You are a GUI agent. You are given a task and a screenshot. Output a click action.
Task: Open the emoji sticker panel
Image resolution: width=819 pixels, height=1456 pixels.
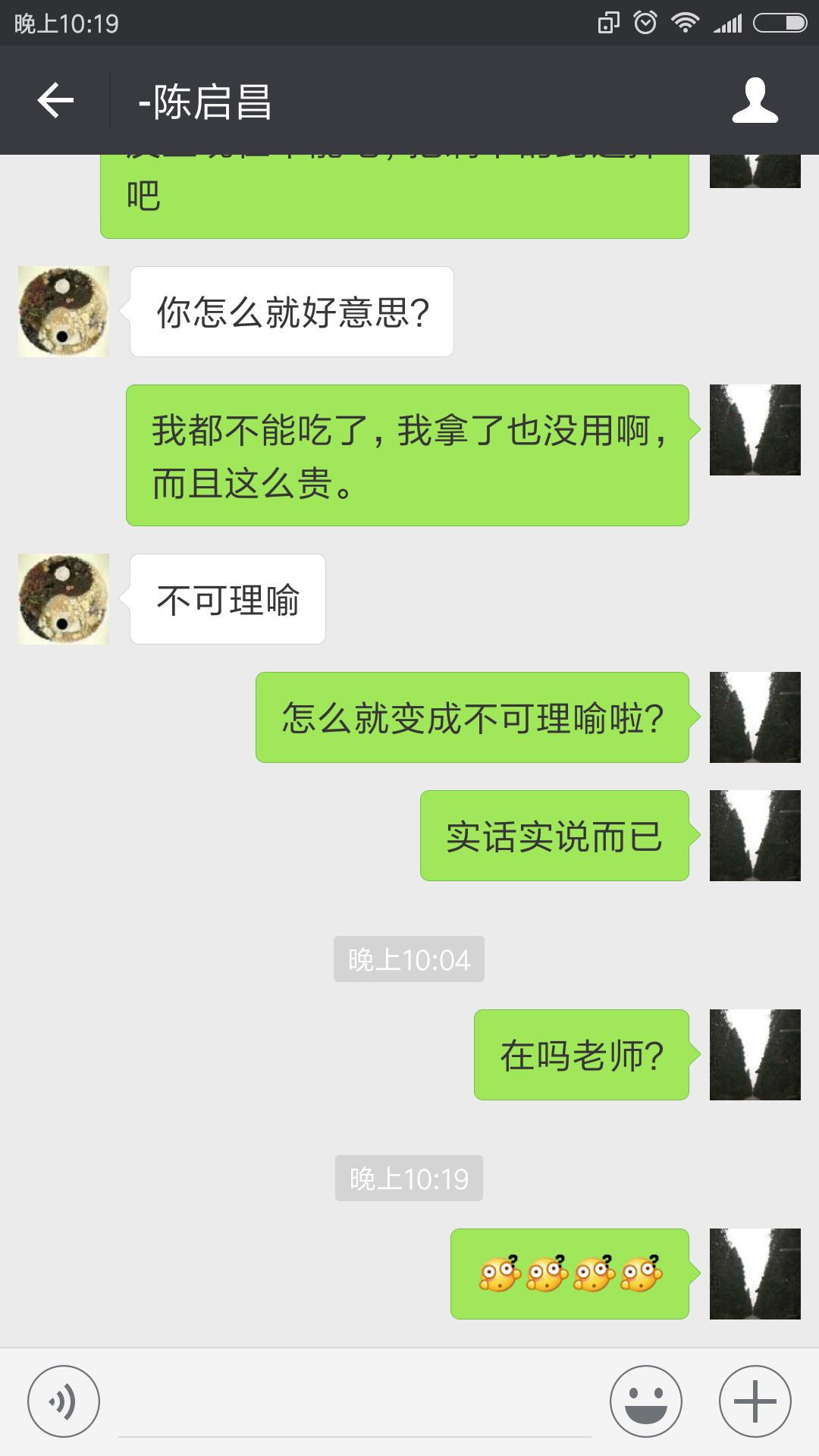pyautogui.click(x=645, y=1401)
